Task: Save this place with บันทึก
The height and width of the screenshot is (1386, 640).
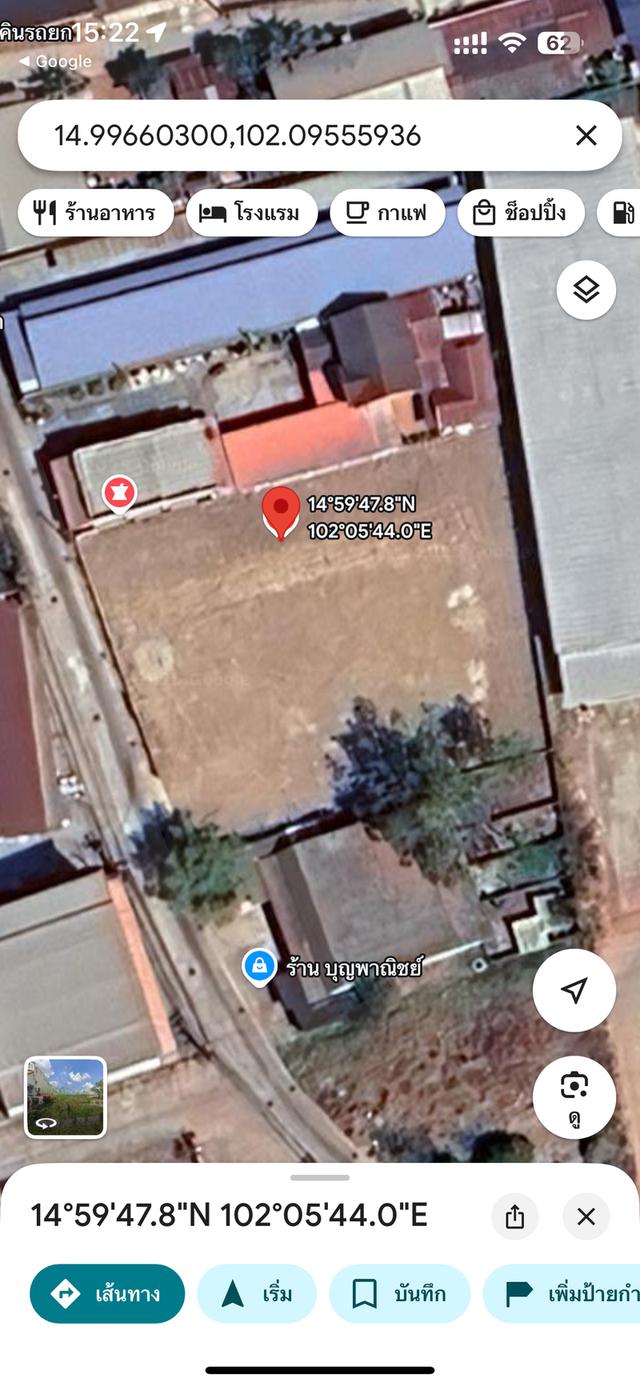Action: pos(400,1294)
